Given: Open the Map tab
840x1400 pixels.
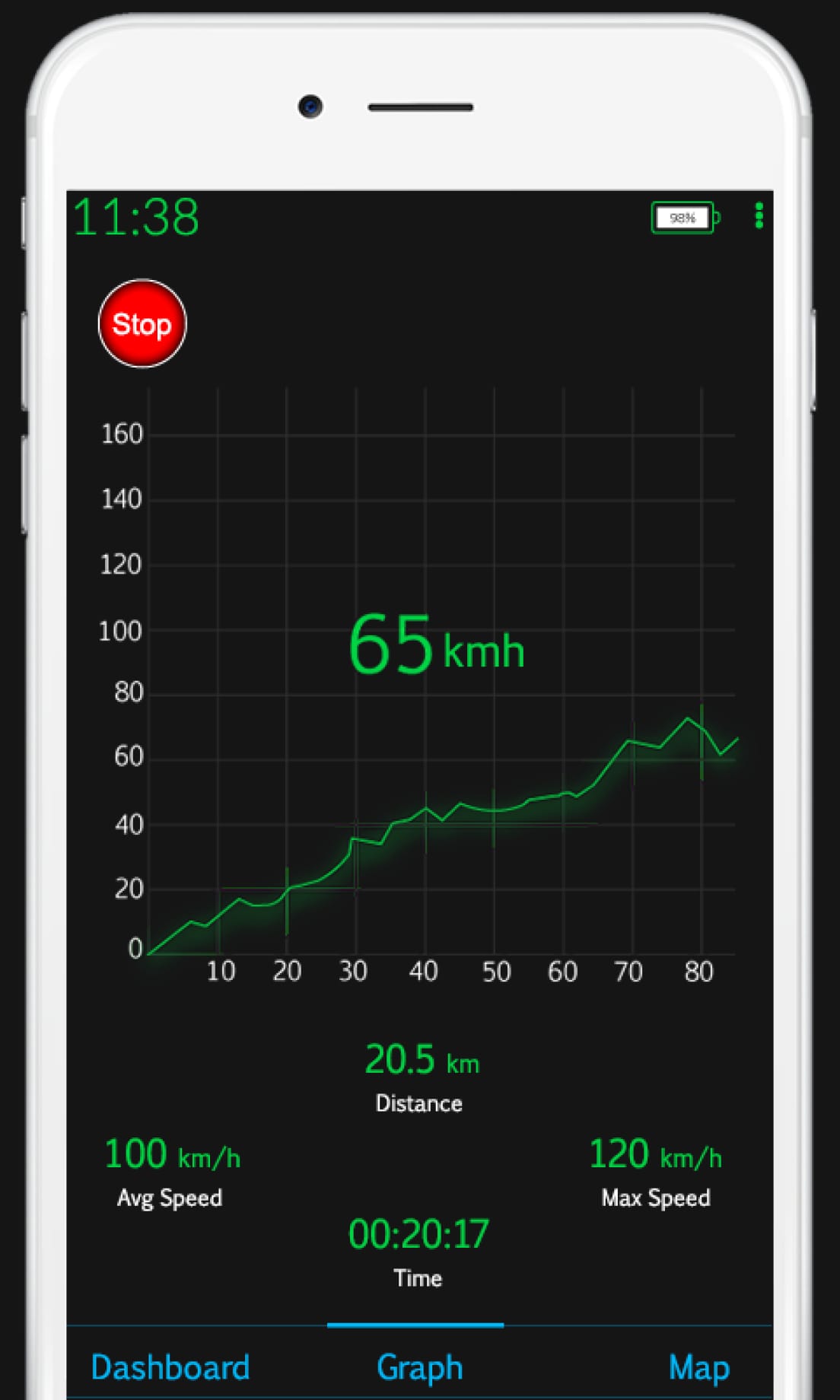Looking at the screenshot, I should tap(698, 1366).
